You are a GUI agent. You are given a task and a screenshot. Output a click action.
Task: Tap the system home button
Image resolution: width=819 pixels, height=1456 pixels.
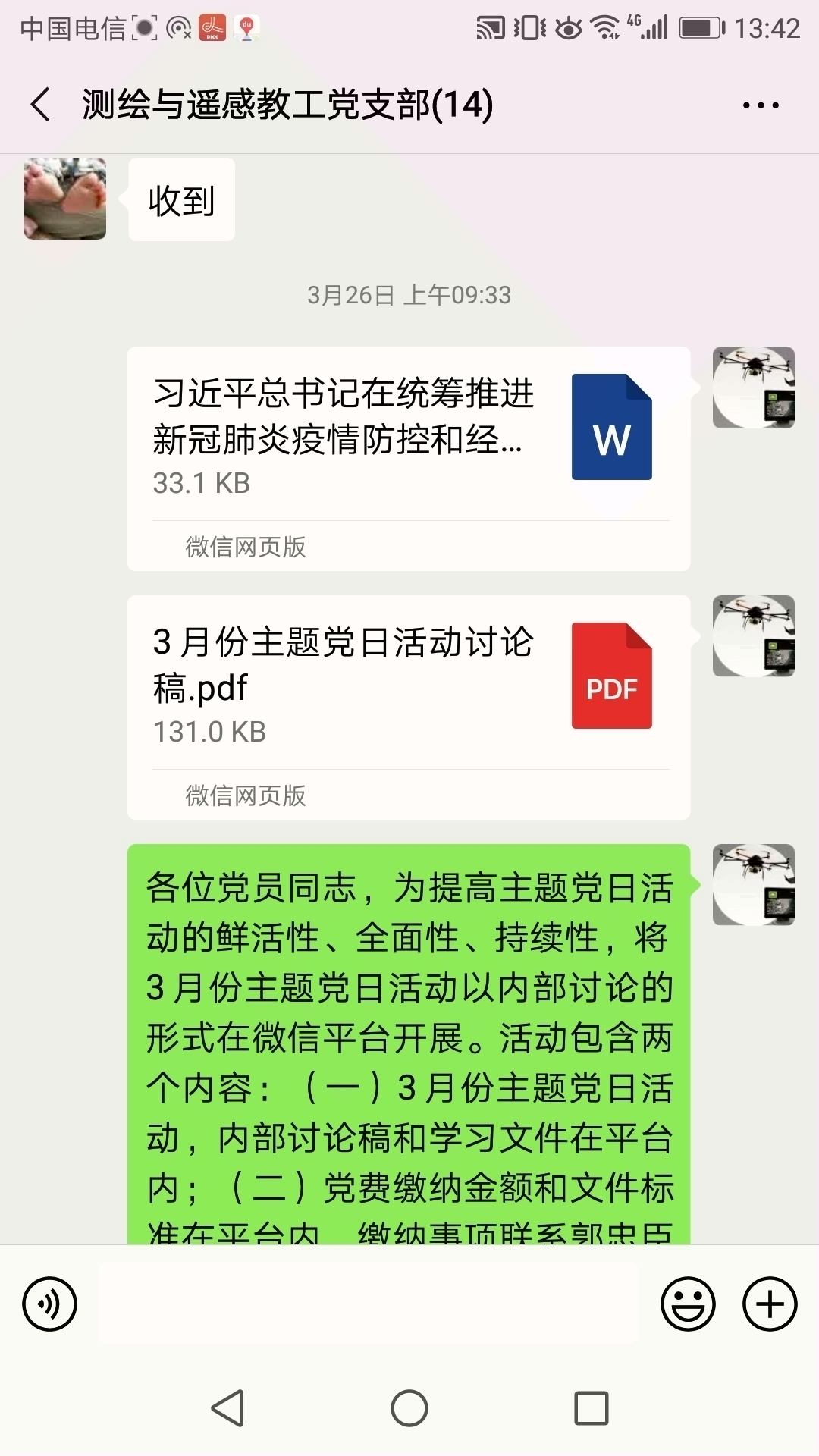[409, 1408]
